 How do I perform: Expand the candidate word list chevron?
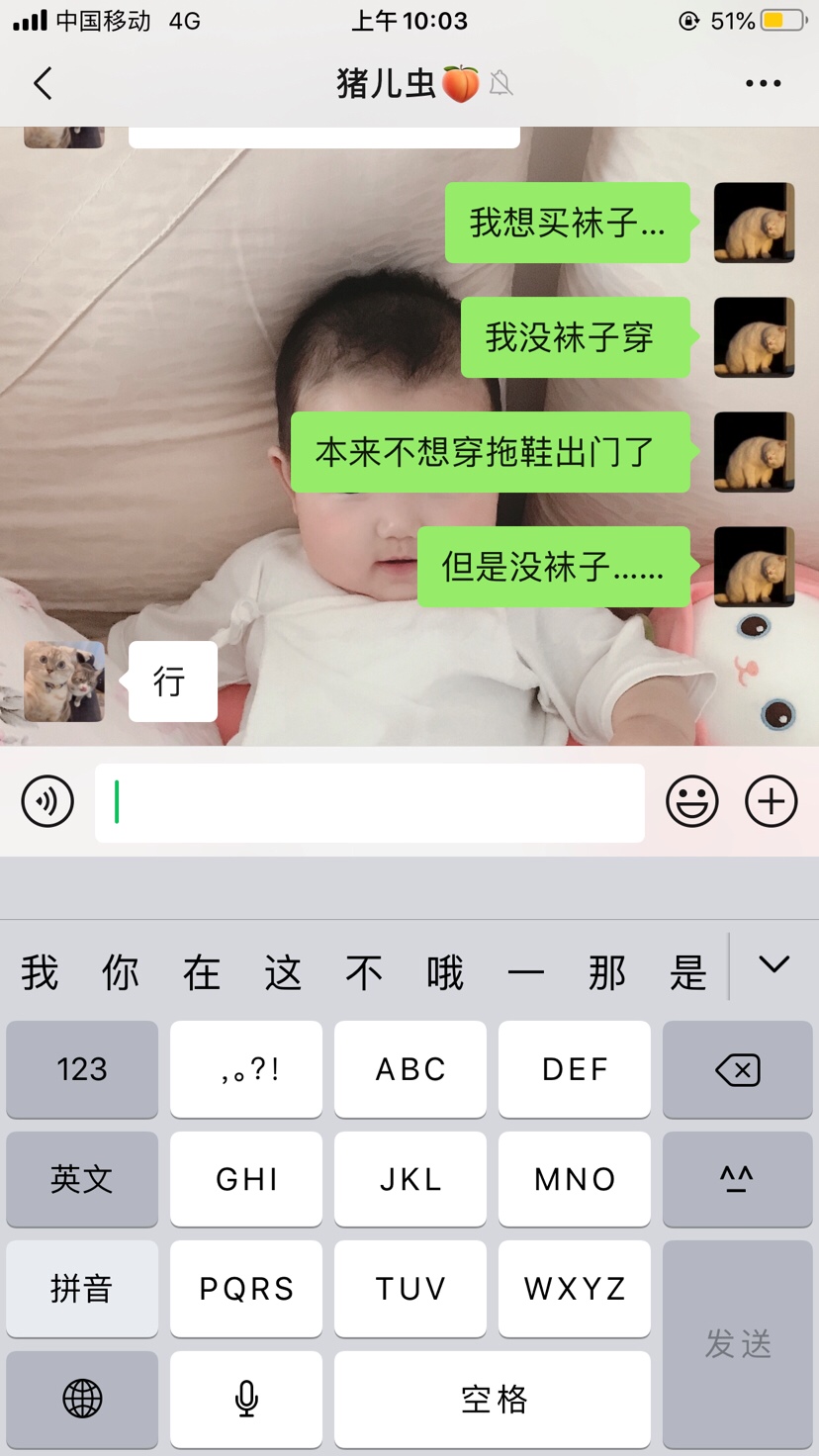coord(773,964)
